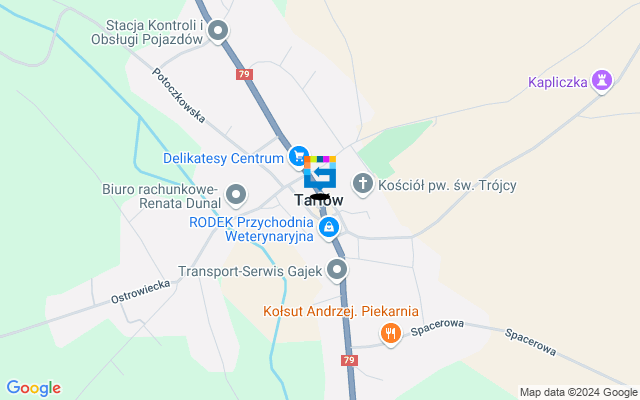
Task: Open the Kołsut Andrzej Piekarnia bakery marker
Action: point(391,333)
